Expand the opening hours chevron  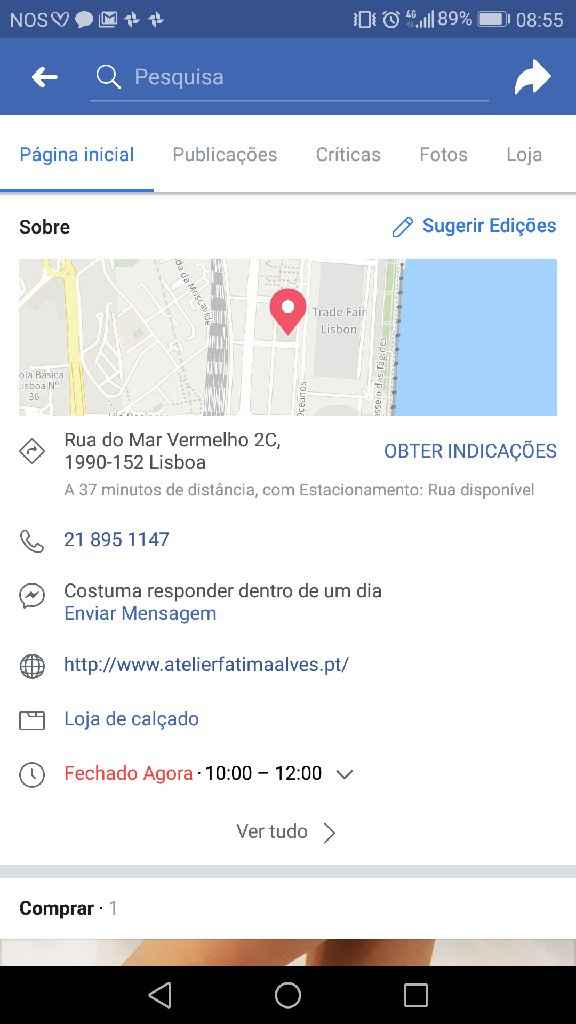pos(344,774)
